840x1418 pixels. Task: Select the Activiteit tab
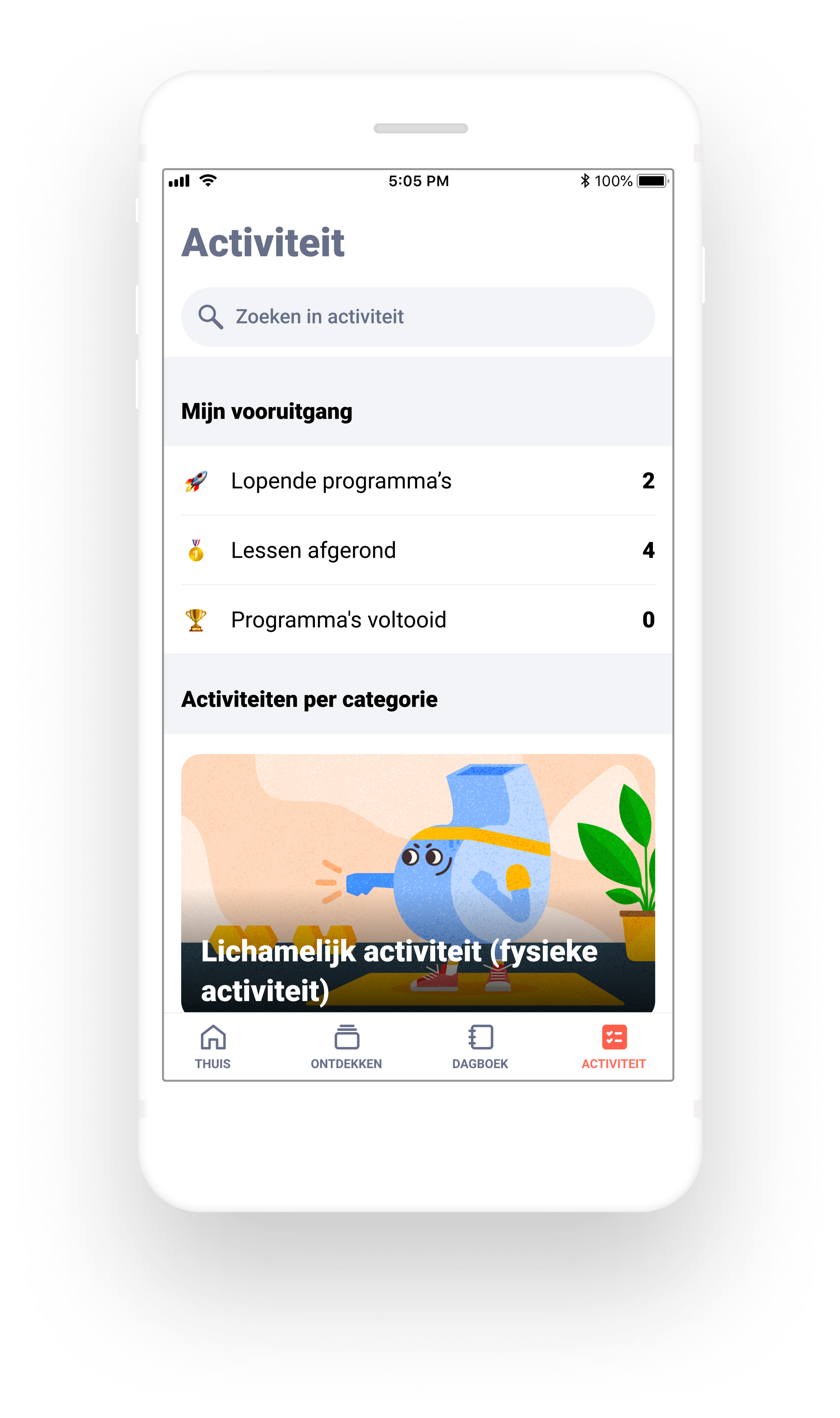pyautogui.click(x=613, y=1047)
